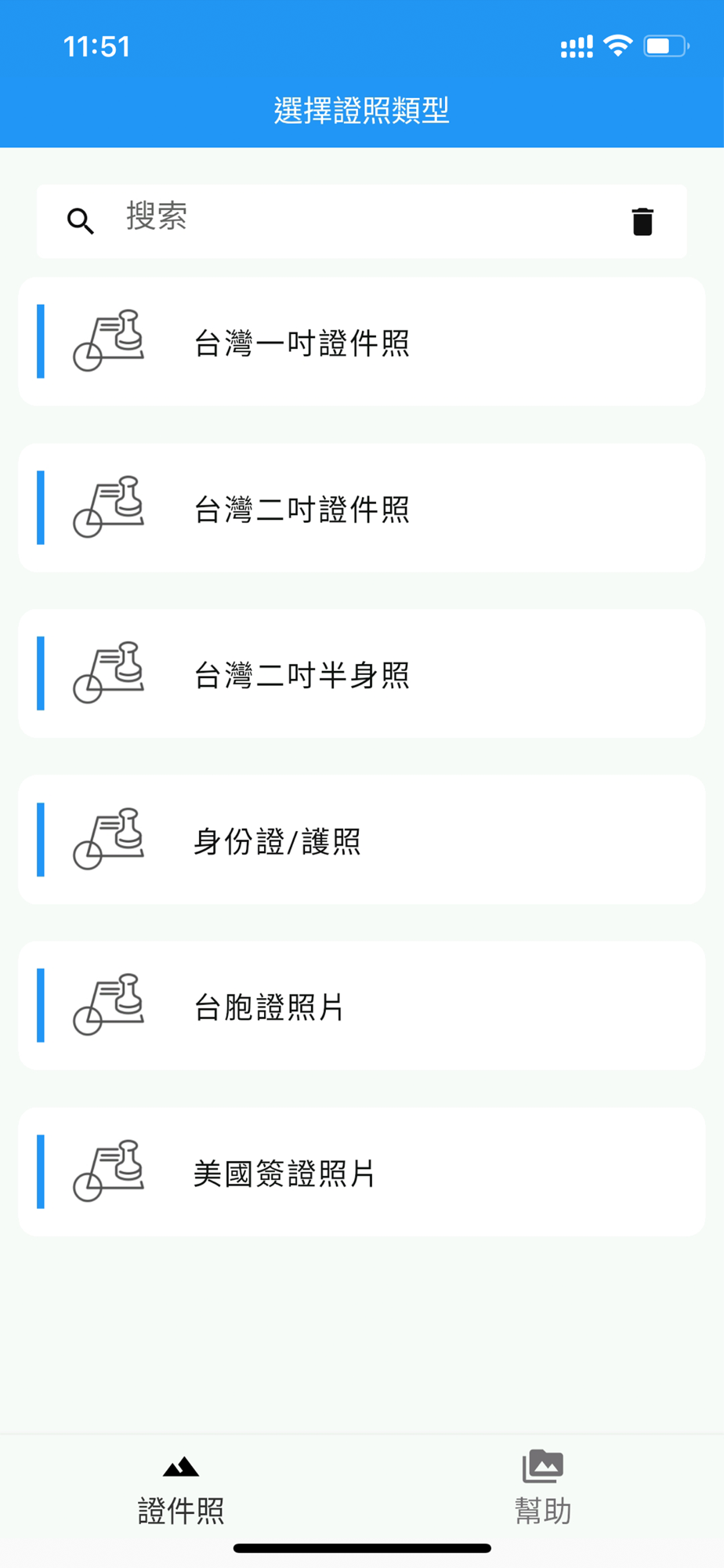
Task: Switch to the 證件照 tab
Action: click(x=181, y=1490)
